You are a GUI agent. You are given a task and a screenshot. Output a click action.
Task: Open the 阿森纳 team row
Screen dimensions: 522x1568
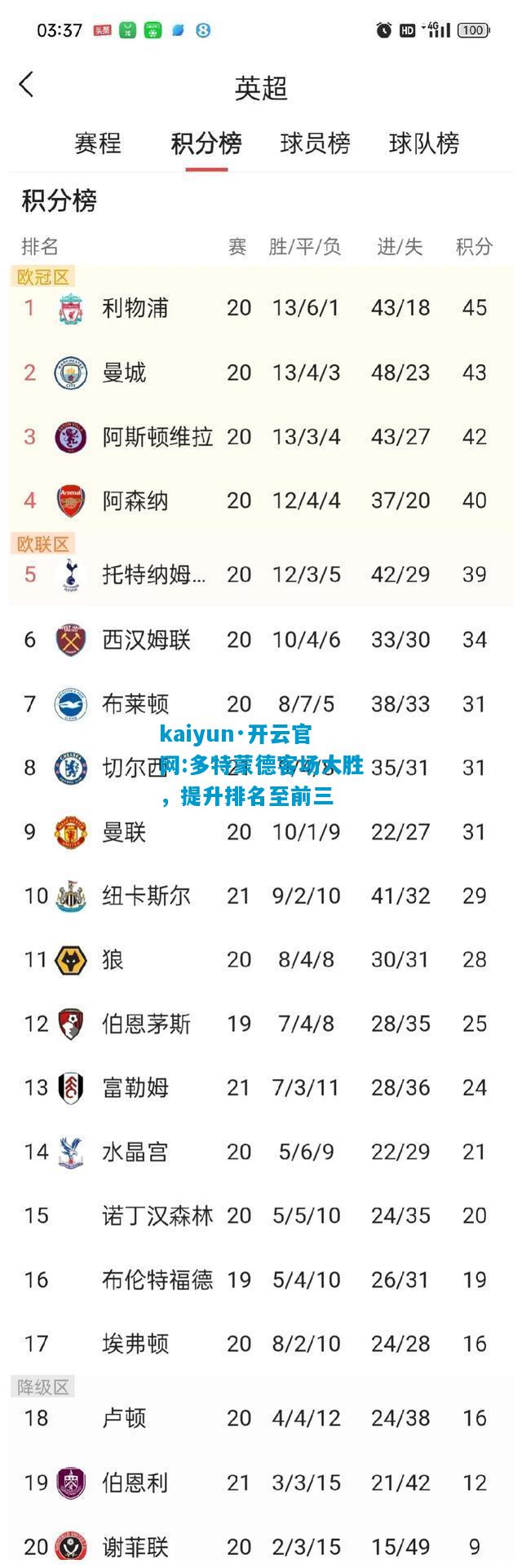pos(135,501)
